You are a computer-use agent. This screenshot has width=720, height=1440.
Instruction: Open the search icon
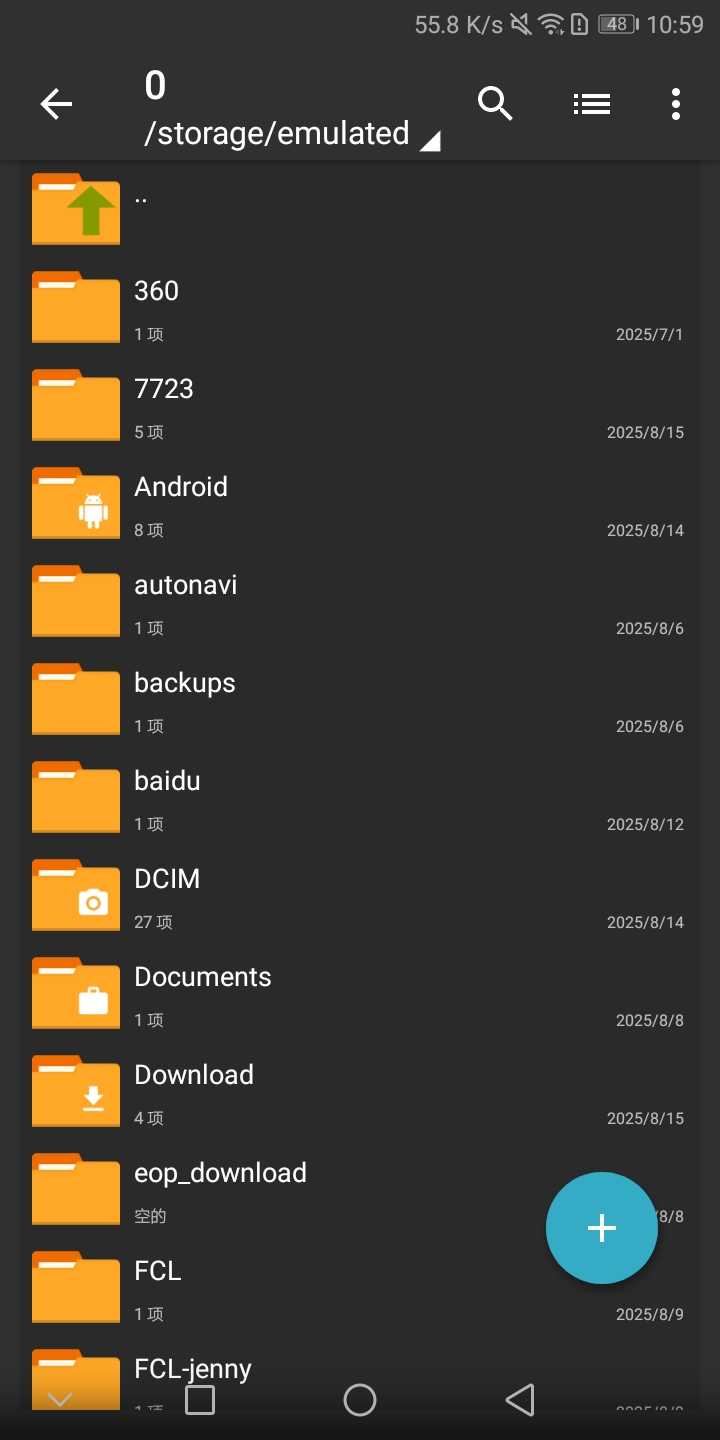pos(495,103)
